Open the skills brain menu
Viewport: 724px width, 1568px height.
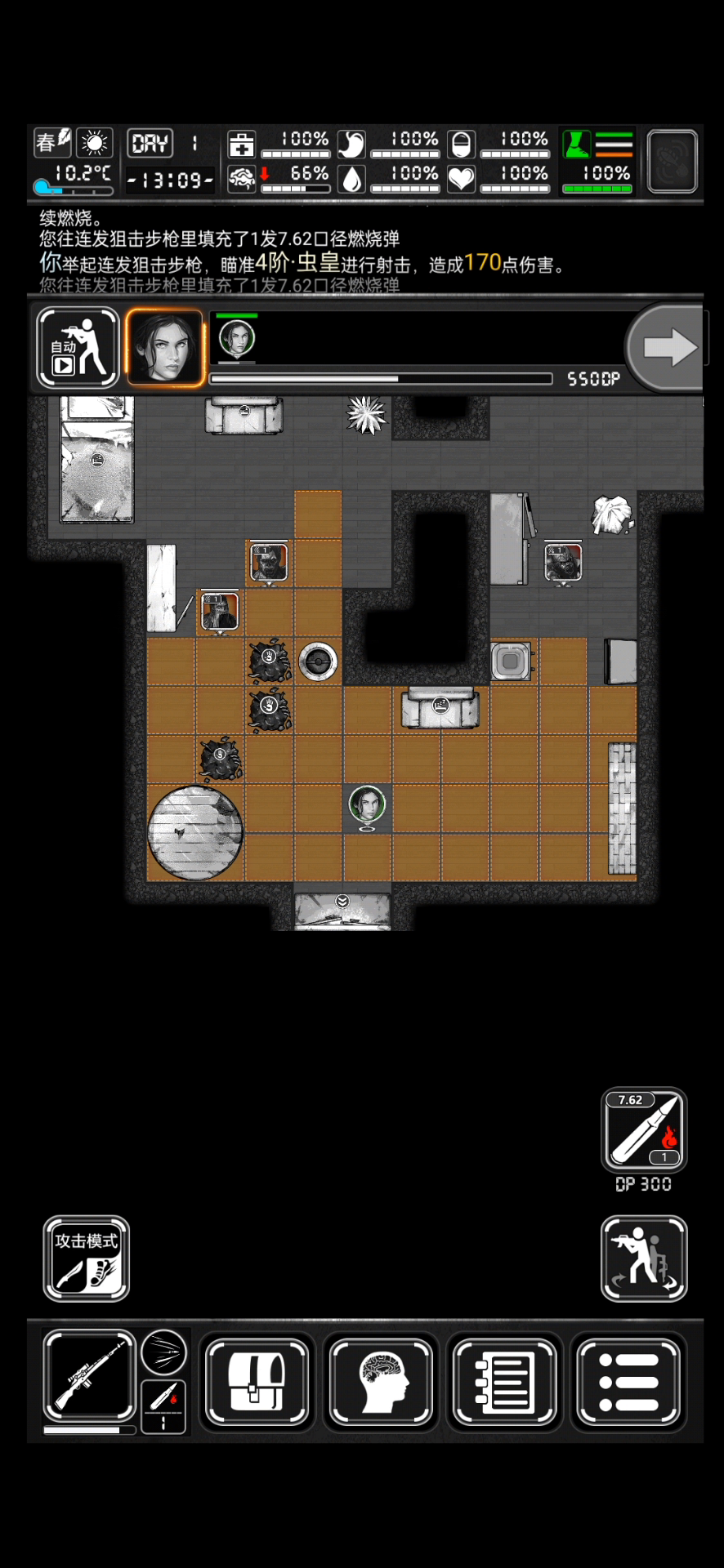[382, 1382]
